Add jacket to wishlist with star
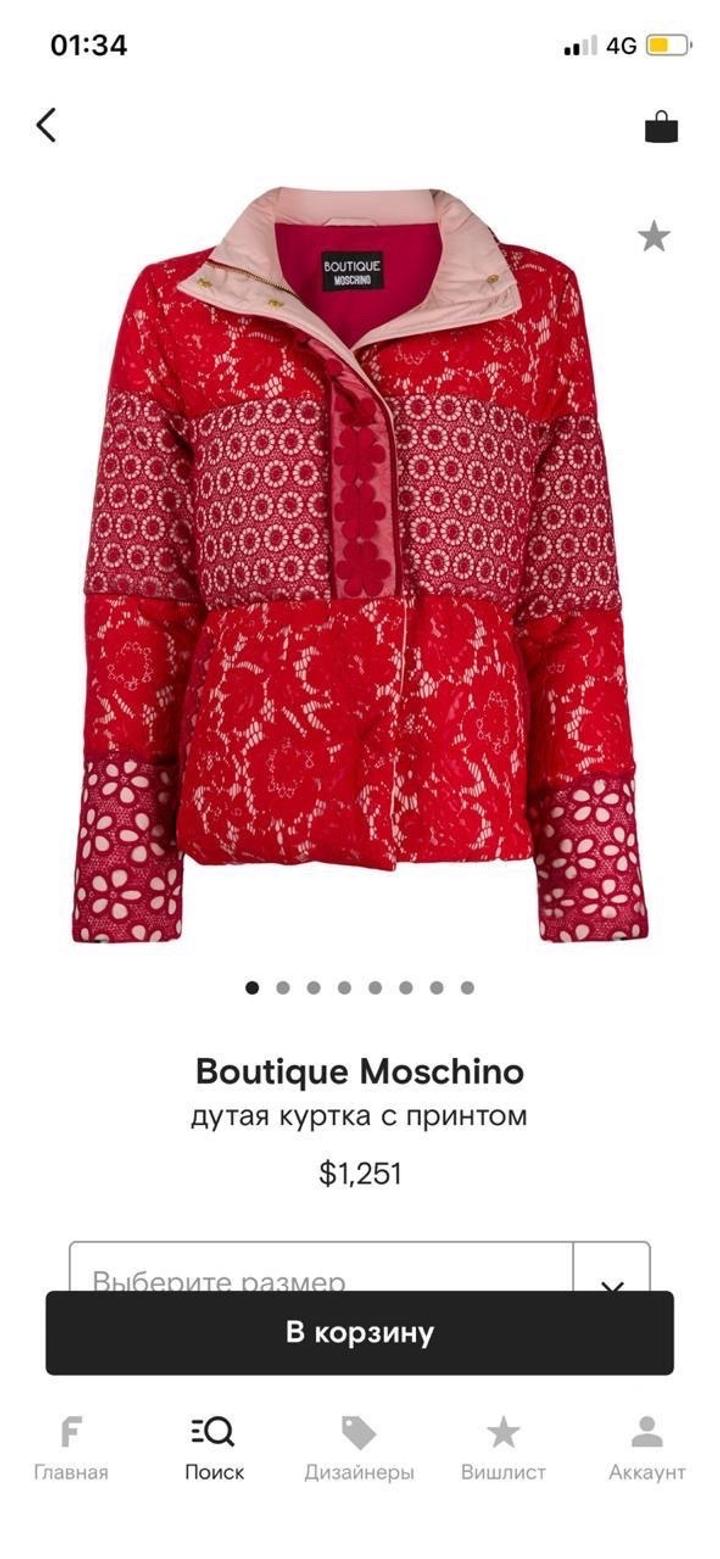This screenshot has height=1559, width=720. 653,237
